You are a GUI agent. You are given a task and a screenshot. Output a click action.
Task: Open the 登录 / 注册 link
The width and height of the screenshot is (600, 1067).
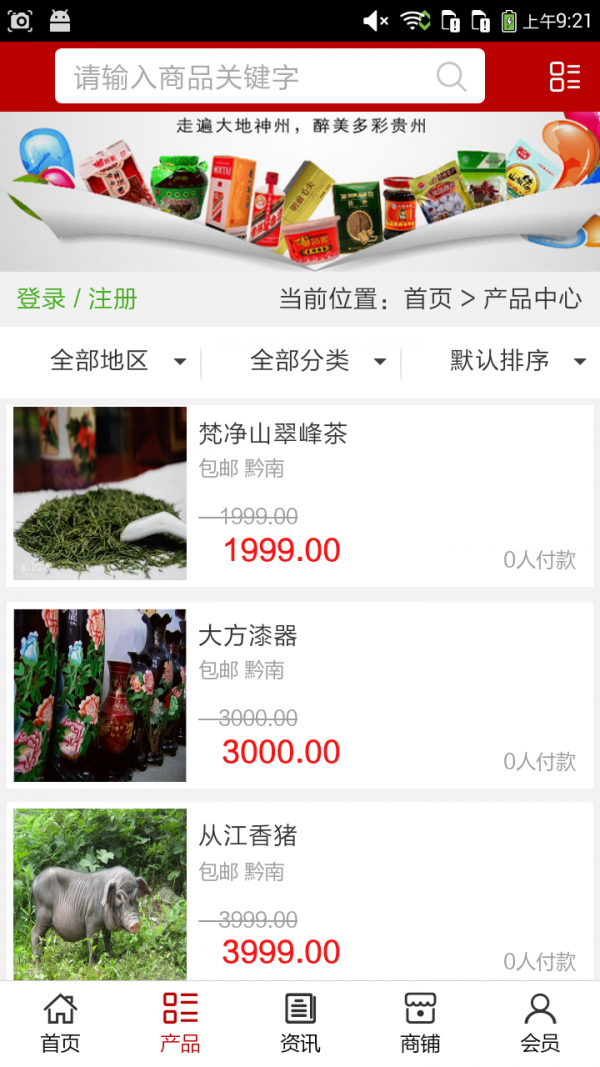(77, 299)
